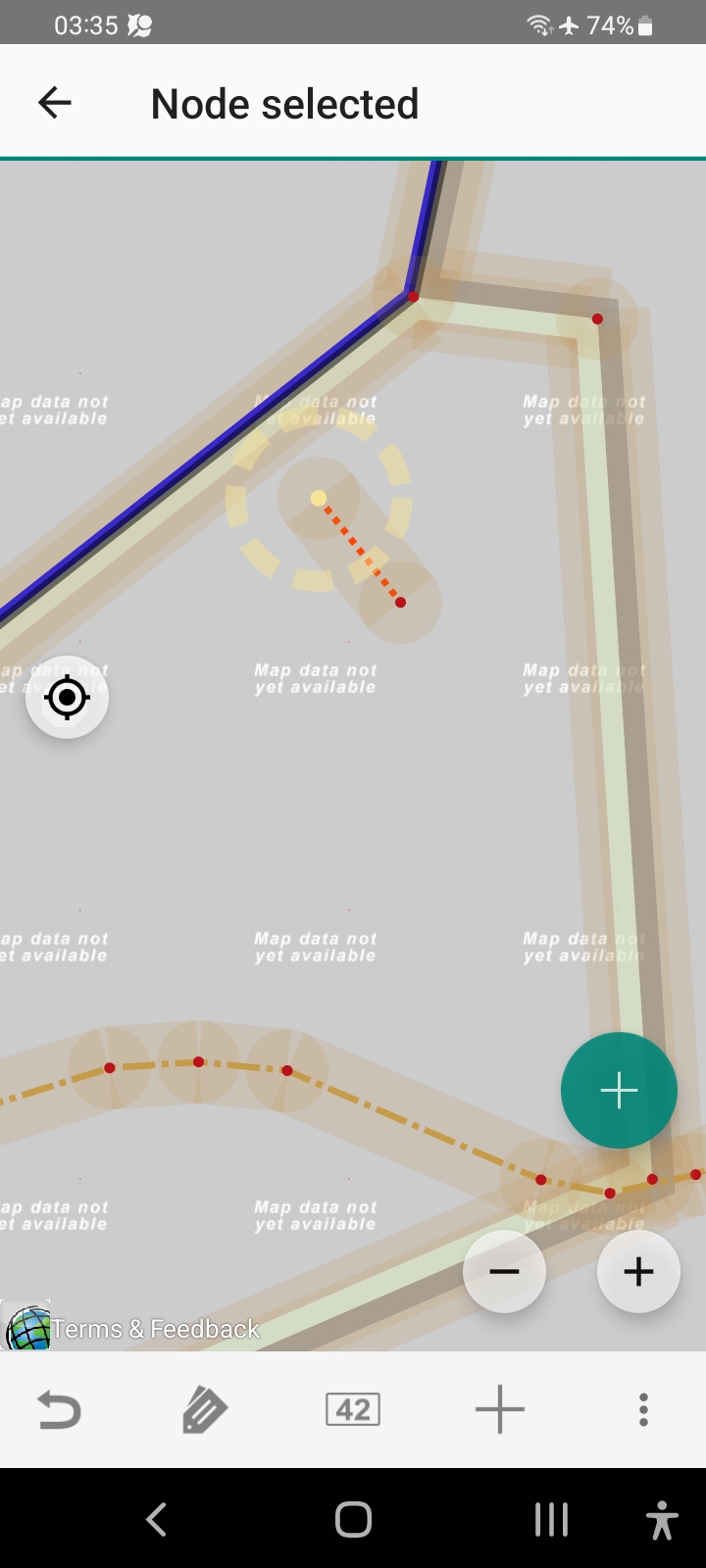
Task: Tap the Android back triangle button
Action: pos(157,1520)
